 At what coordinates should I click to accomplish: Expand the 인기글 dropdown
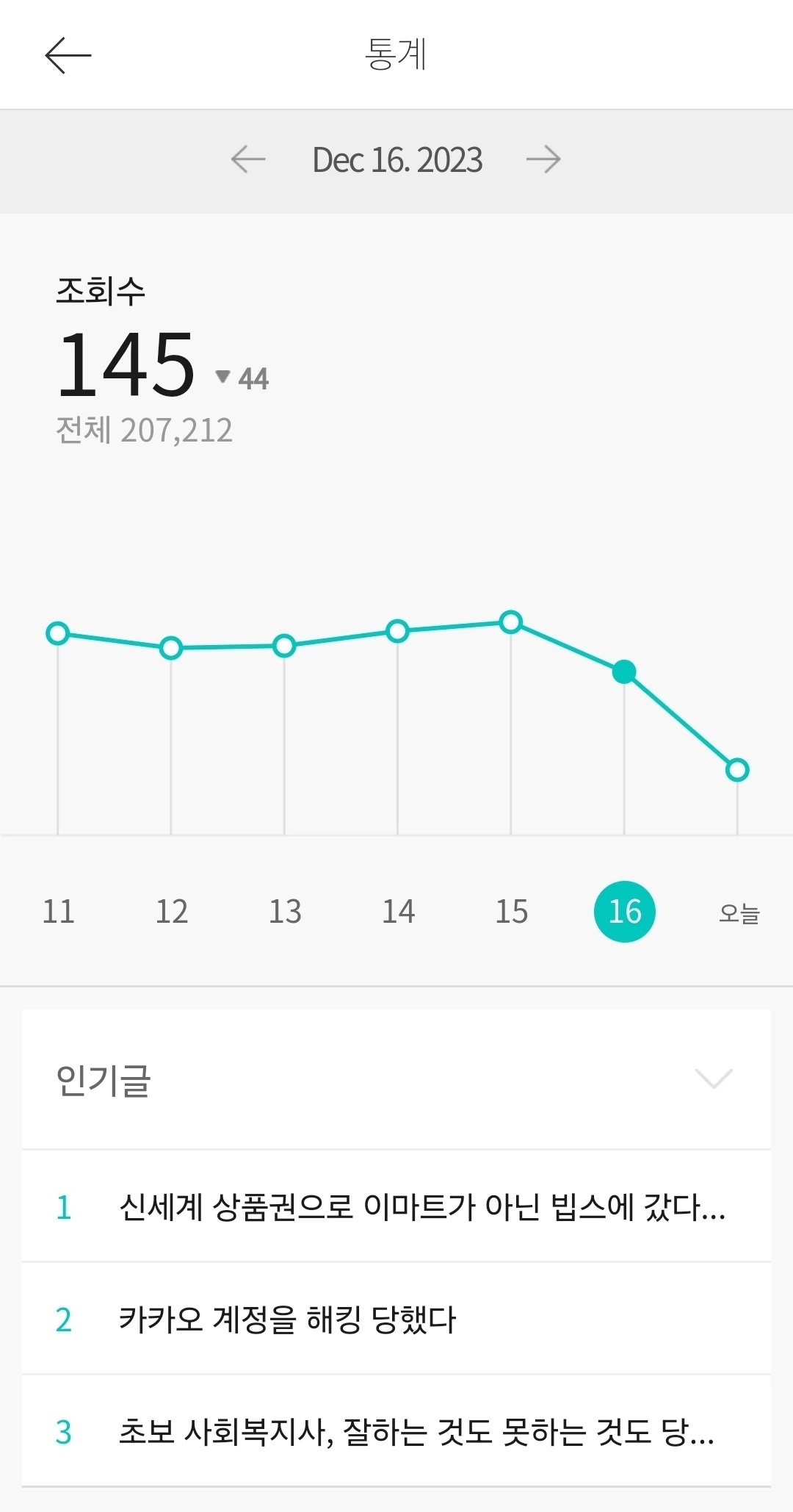[713, 1079]
